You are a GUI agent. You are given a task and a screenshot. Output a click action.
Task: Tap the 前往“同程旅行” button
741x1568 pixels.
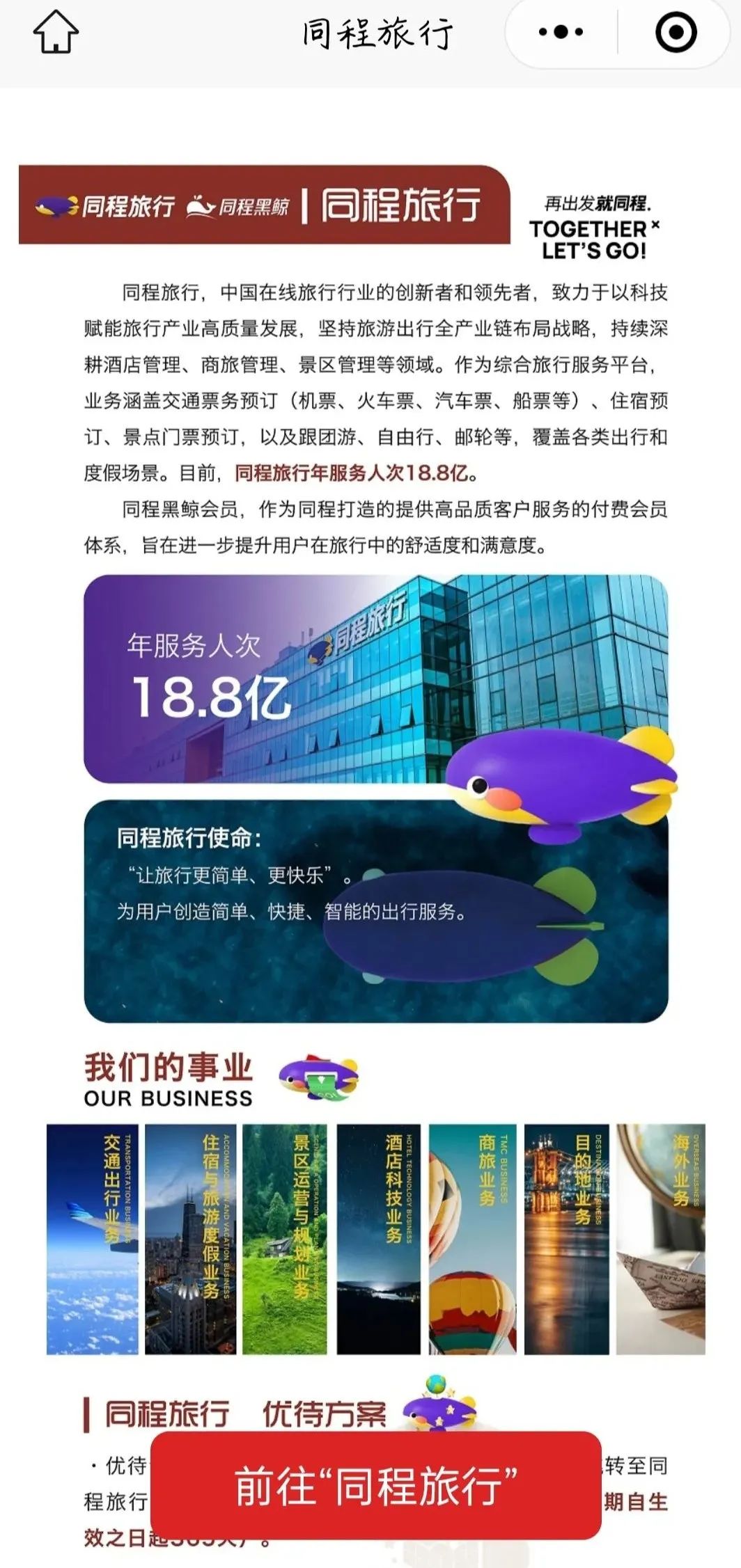pos(376,1485)
